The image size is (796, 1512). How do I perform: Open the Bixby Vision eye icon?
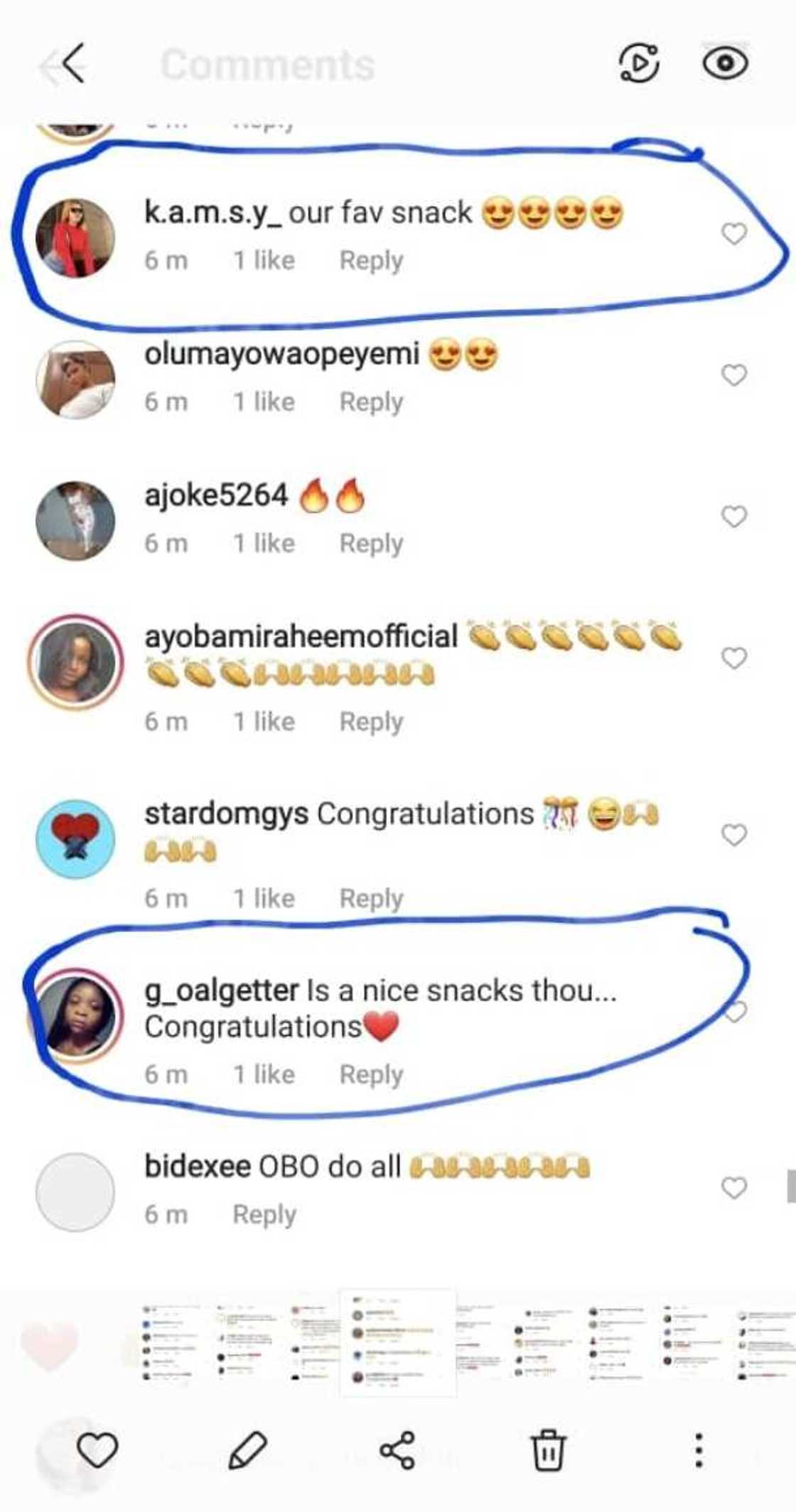coord(725,63)
